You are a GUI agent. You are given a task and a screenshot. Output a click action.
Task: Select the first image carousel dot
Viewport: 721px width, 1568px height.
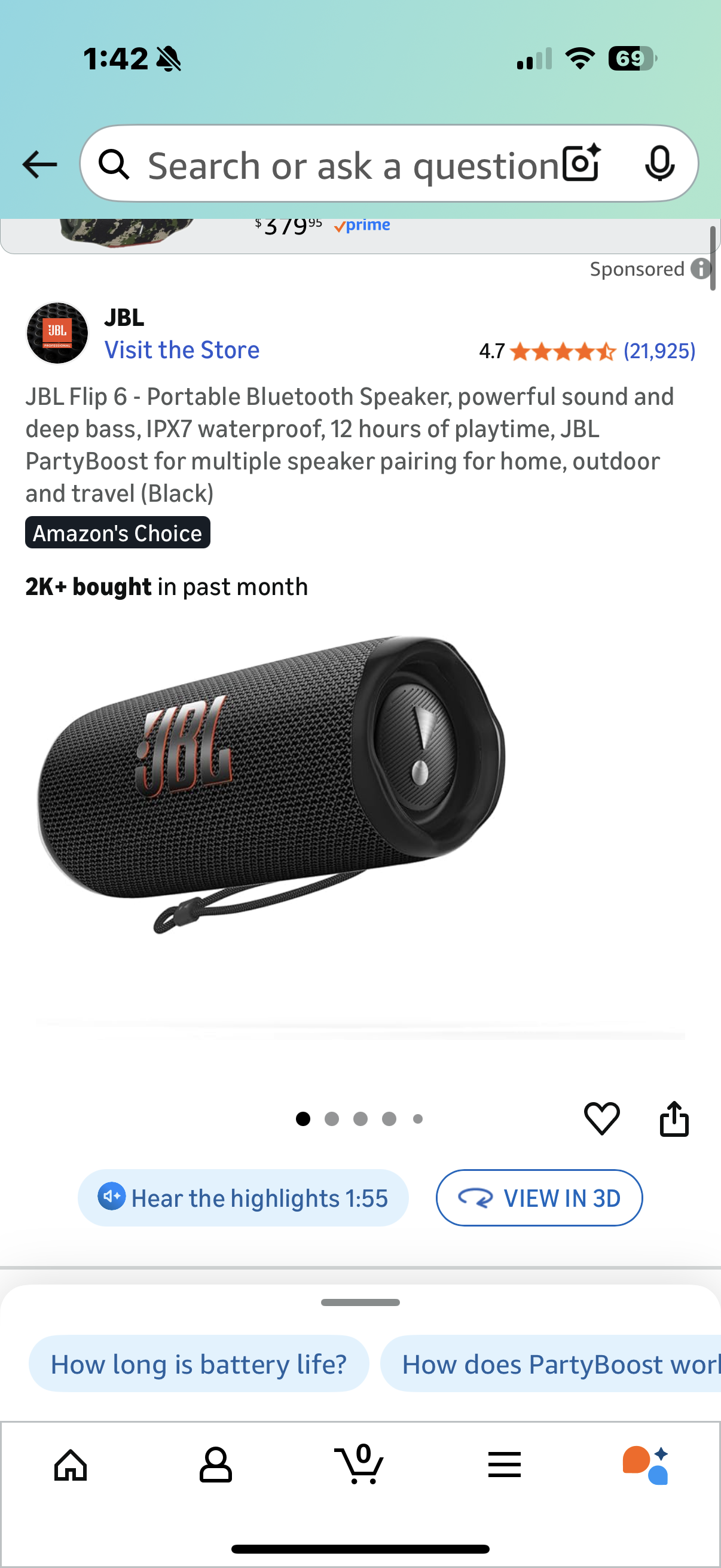(303, 1119)
